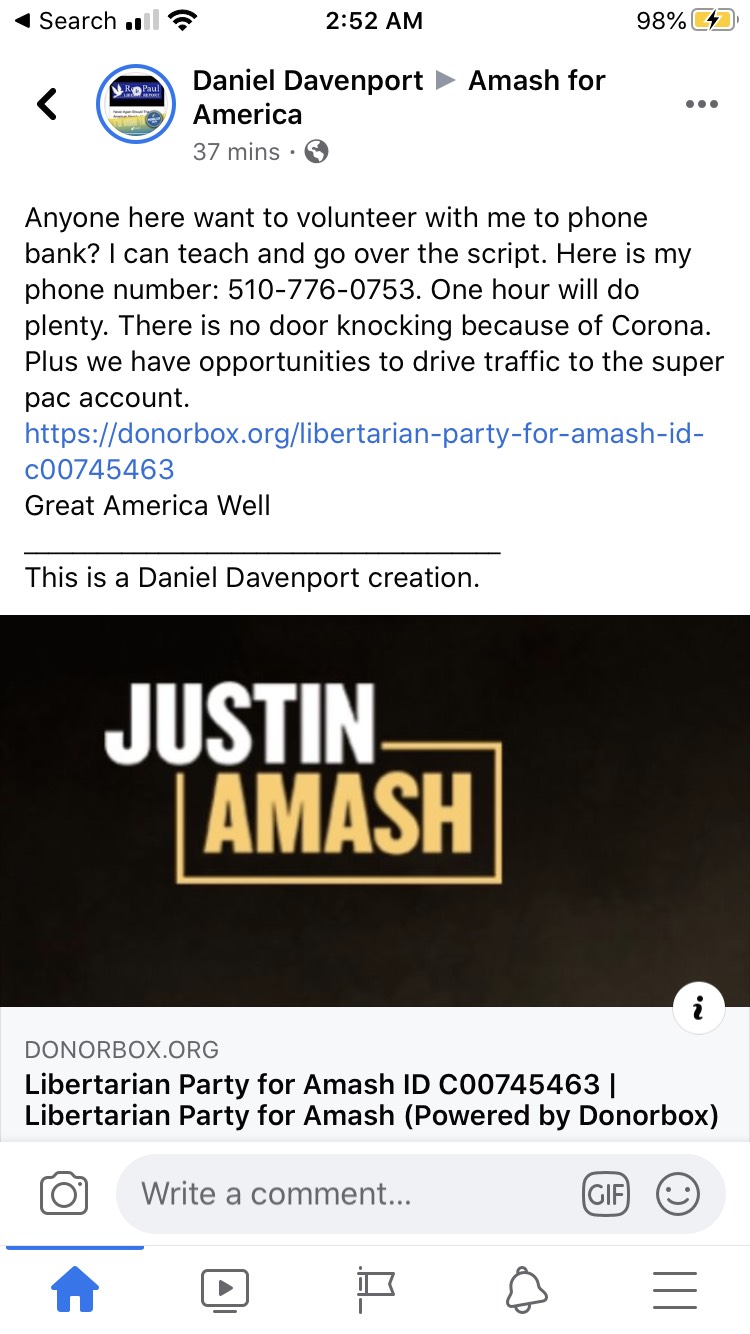The image size is (750, 1334).
Task: Go back using the back arrow
Action: (47, 103)
